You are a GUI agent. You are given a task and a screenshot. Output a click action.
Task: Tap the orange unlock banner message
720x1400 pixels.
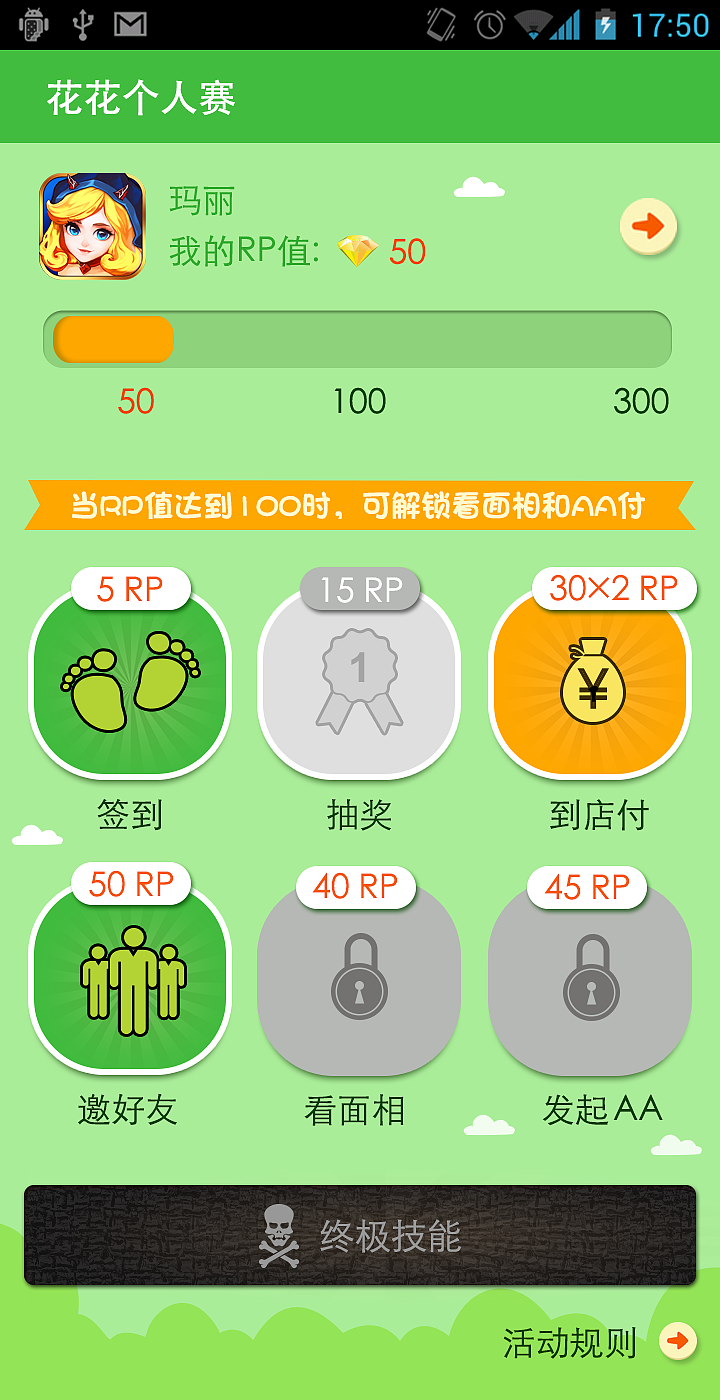(359, 508)
